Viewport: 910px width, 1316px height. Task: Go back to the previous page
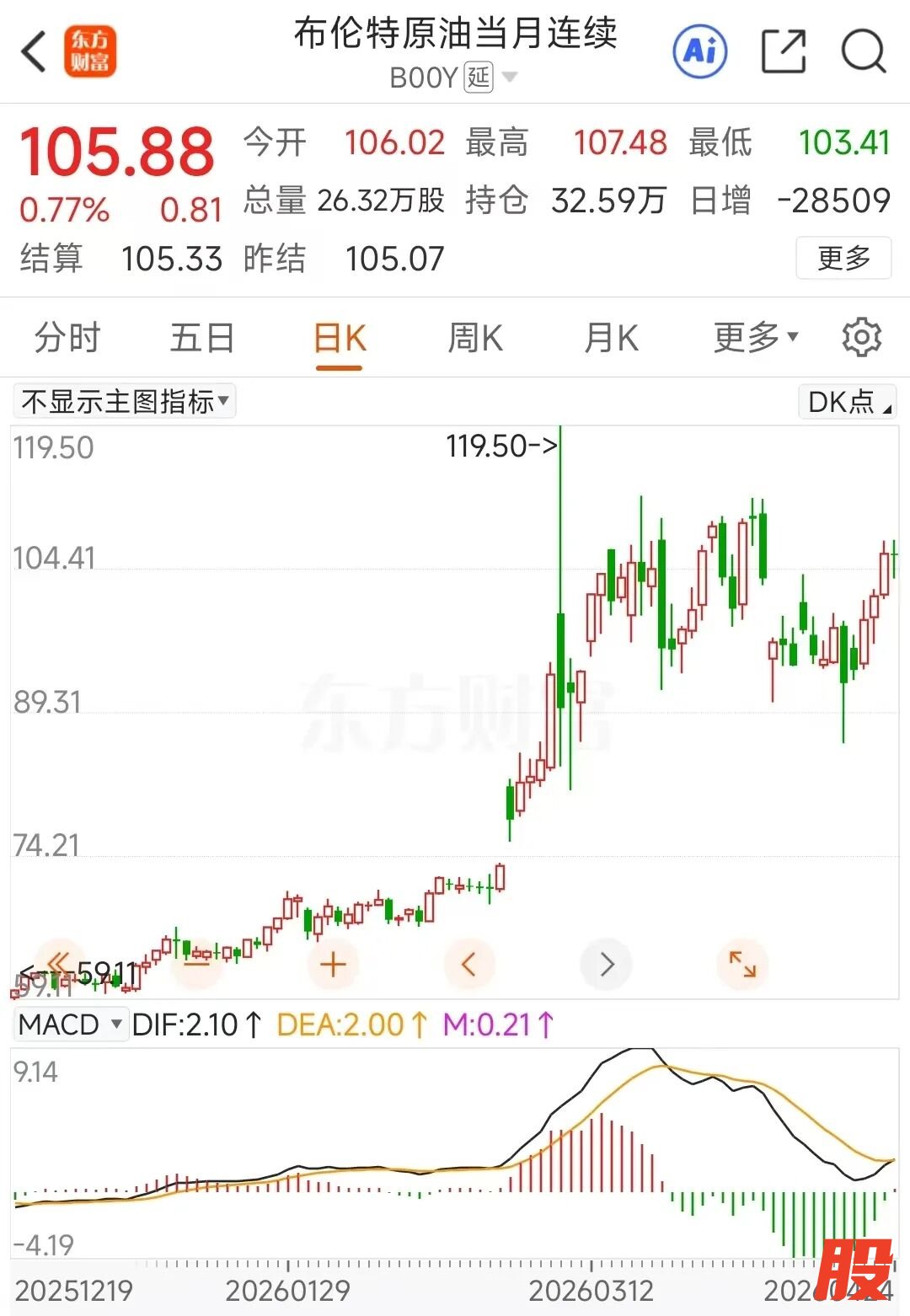(34, 52)
